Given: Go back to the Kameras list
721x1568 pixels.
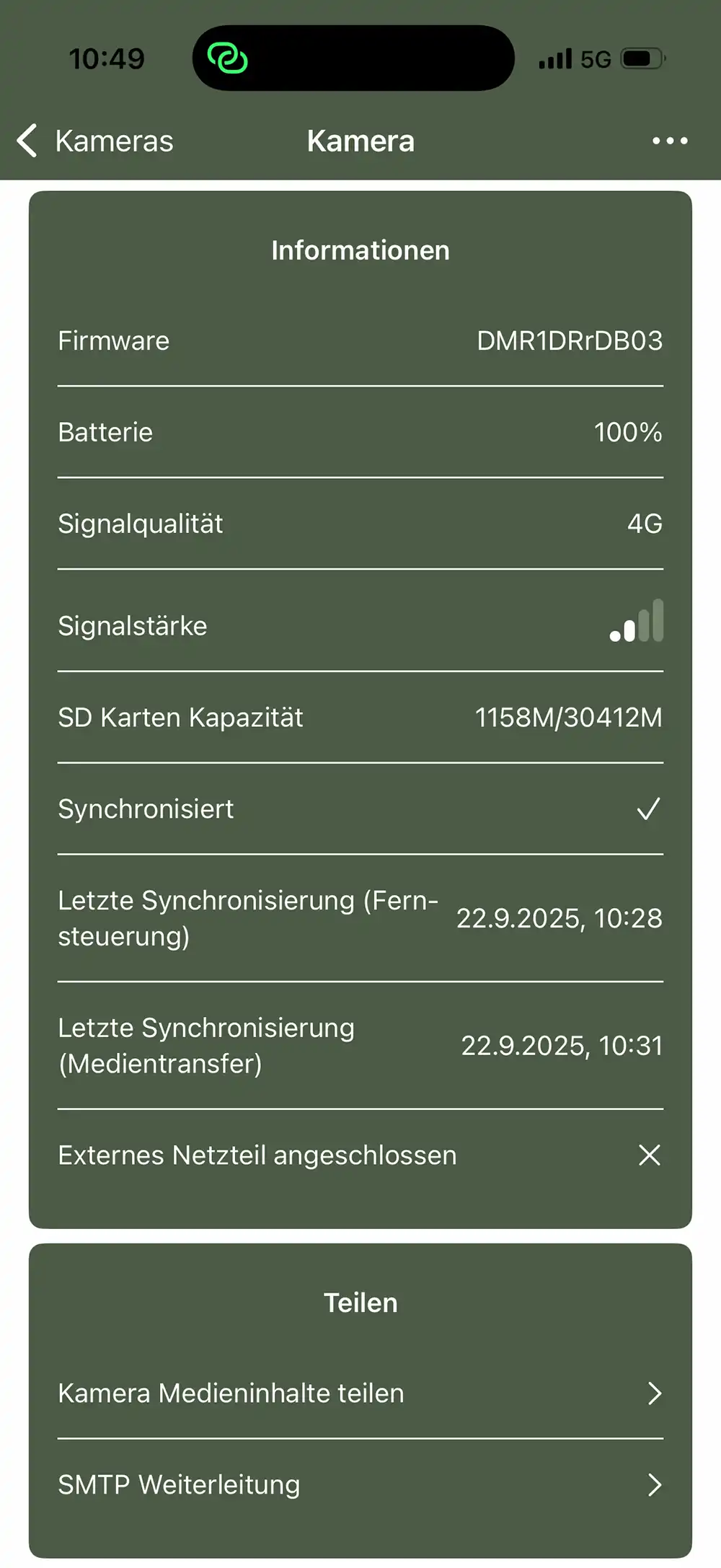Looking at the screenshot, I should point(95,141).
